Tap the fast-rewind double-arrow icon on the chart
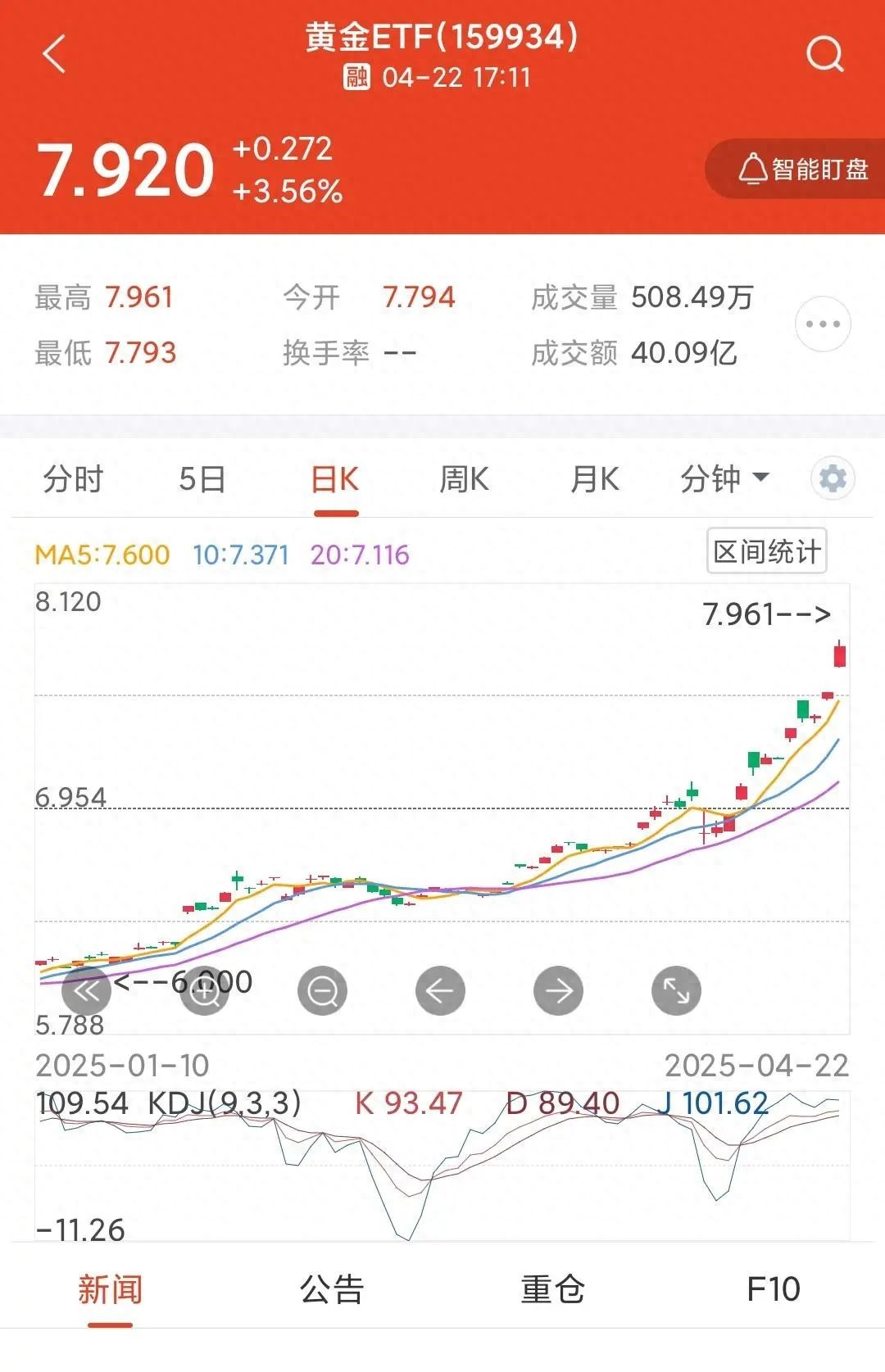This screenshot has width=885, height=1372. pyautogui.click(x=86, y=990)
